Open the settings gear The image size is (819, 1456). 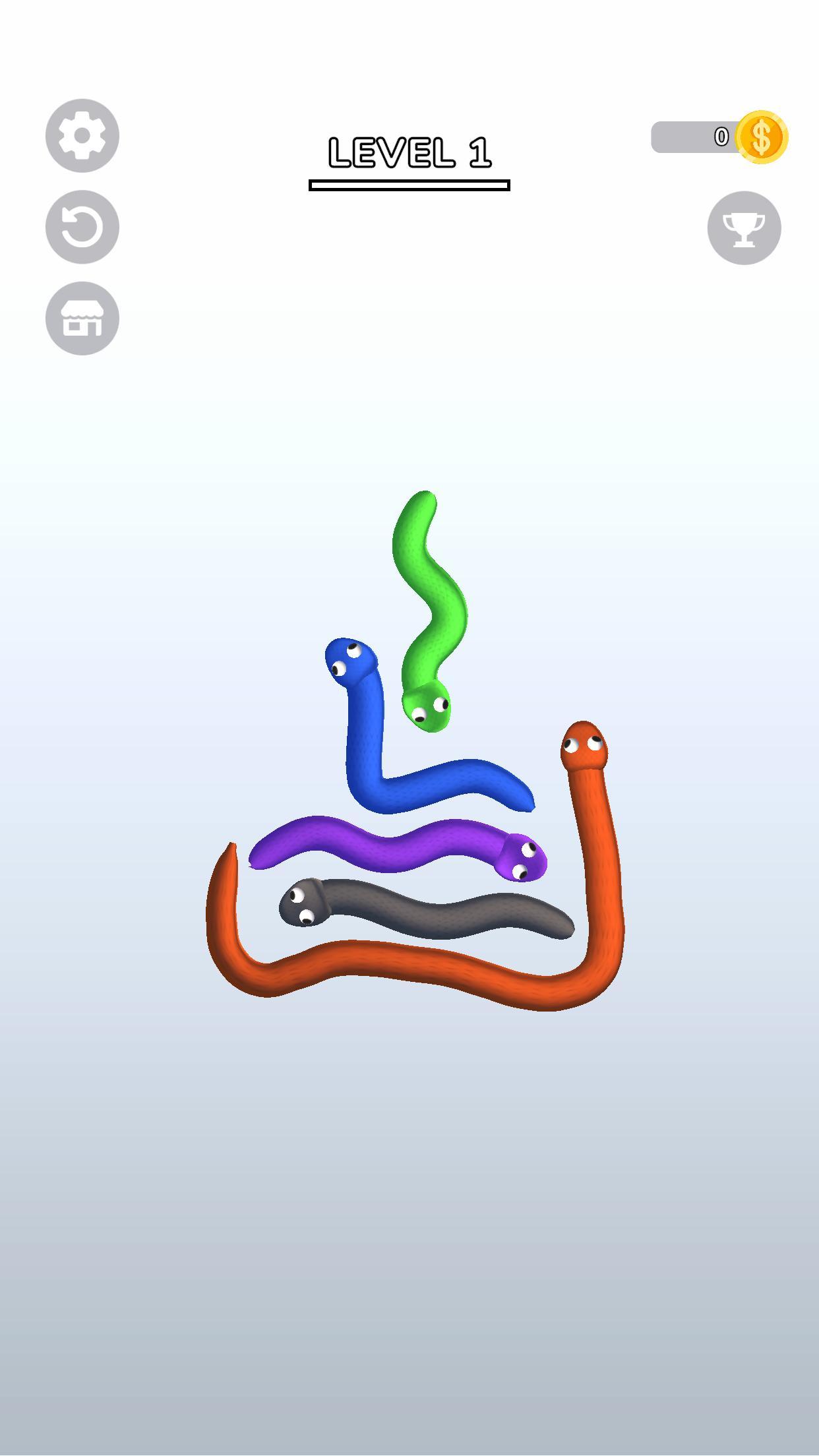[82, 136]
